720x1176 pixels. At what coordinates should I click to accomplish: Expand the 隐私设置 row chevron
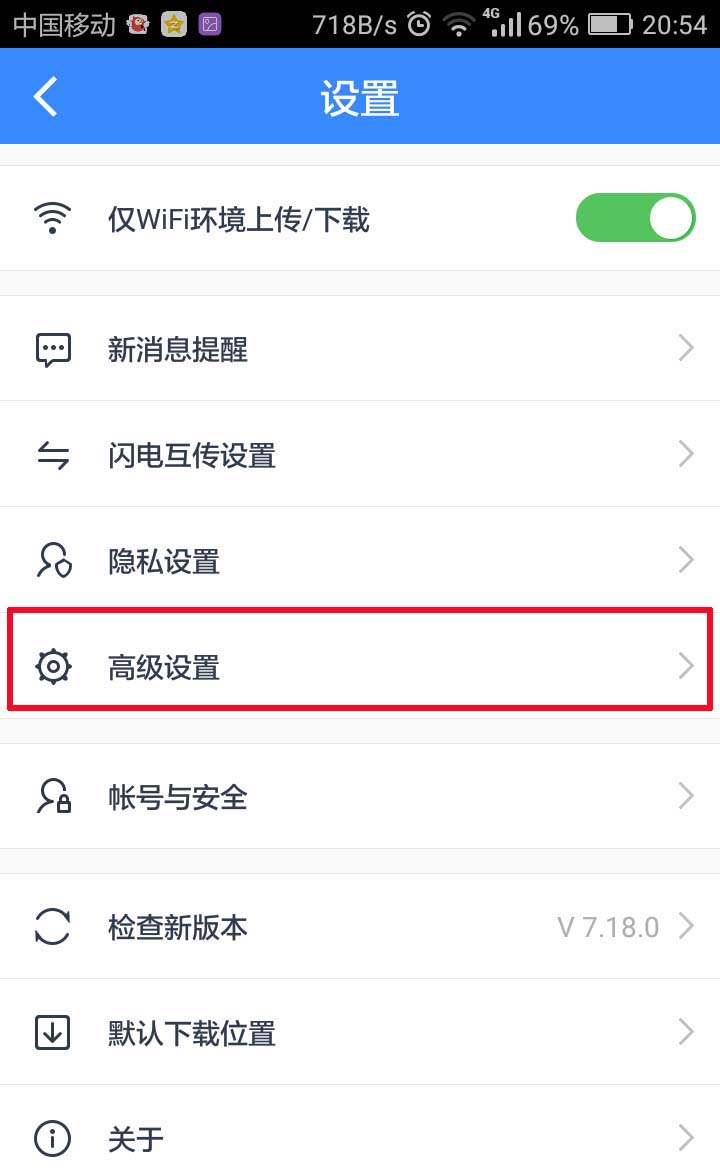686,560
